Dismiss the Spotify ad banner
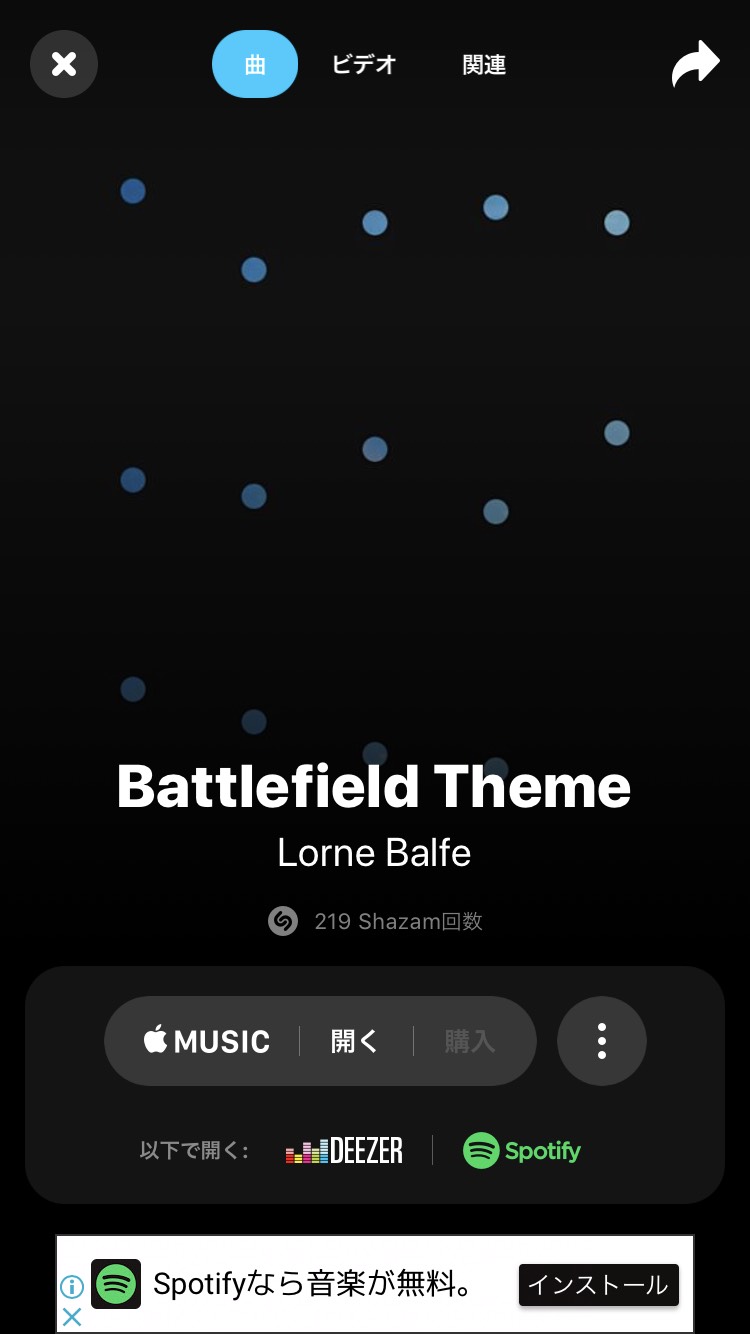Viewport: 750px width, 1334px height. tap(72, 1317)
